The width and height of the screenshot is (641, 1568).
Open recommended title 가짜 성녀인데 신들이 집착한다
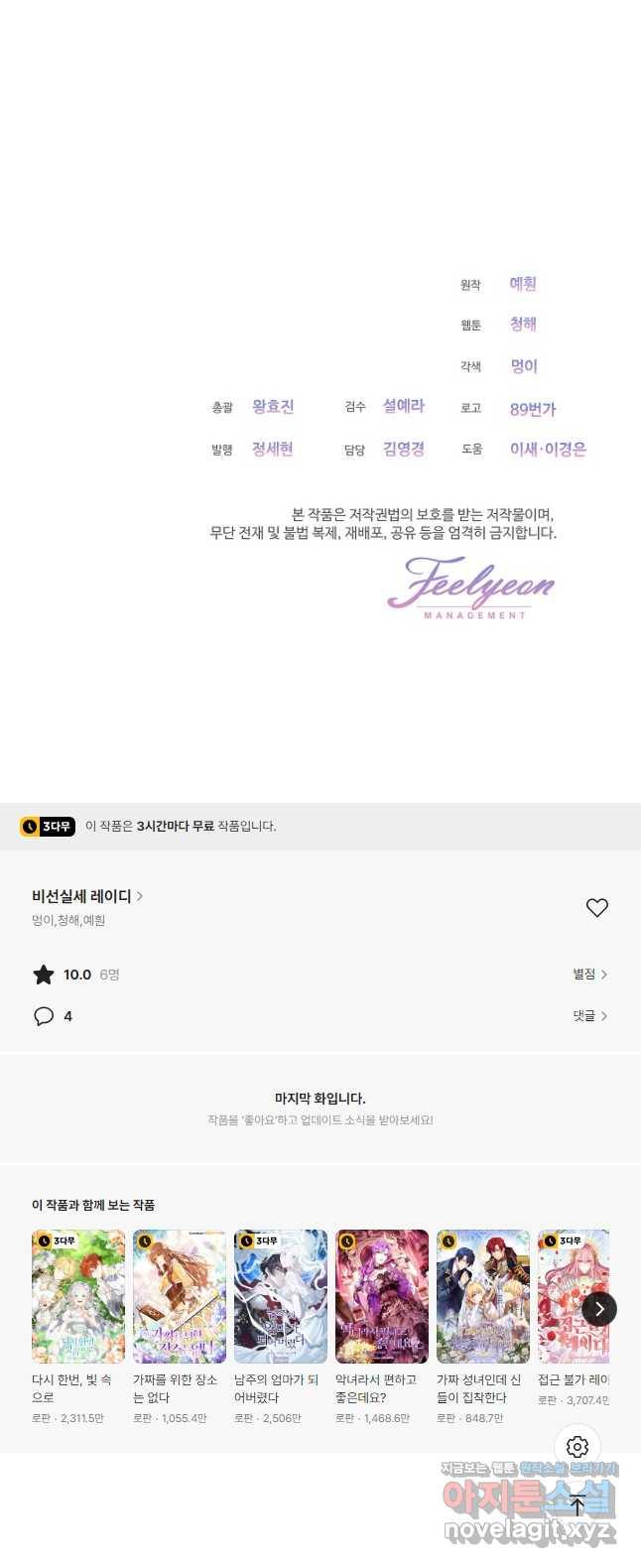[483, 1297]
